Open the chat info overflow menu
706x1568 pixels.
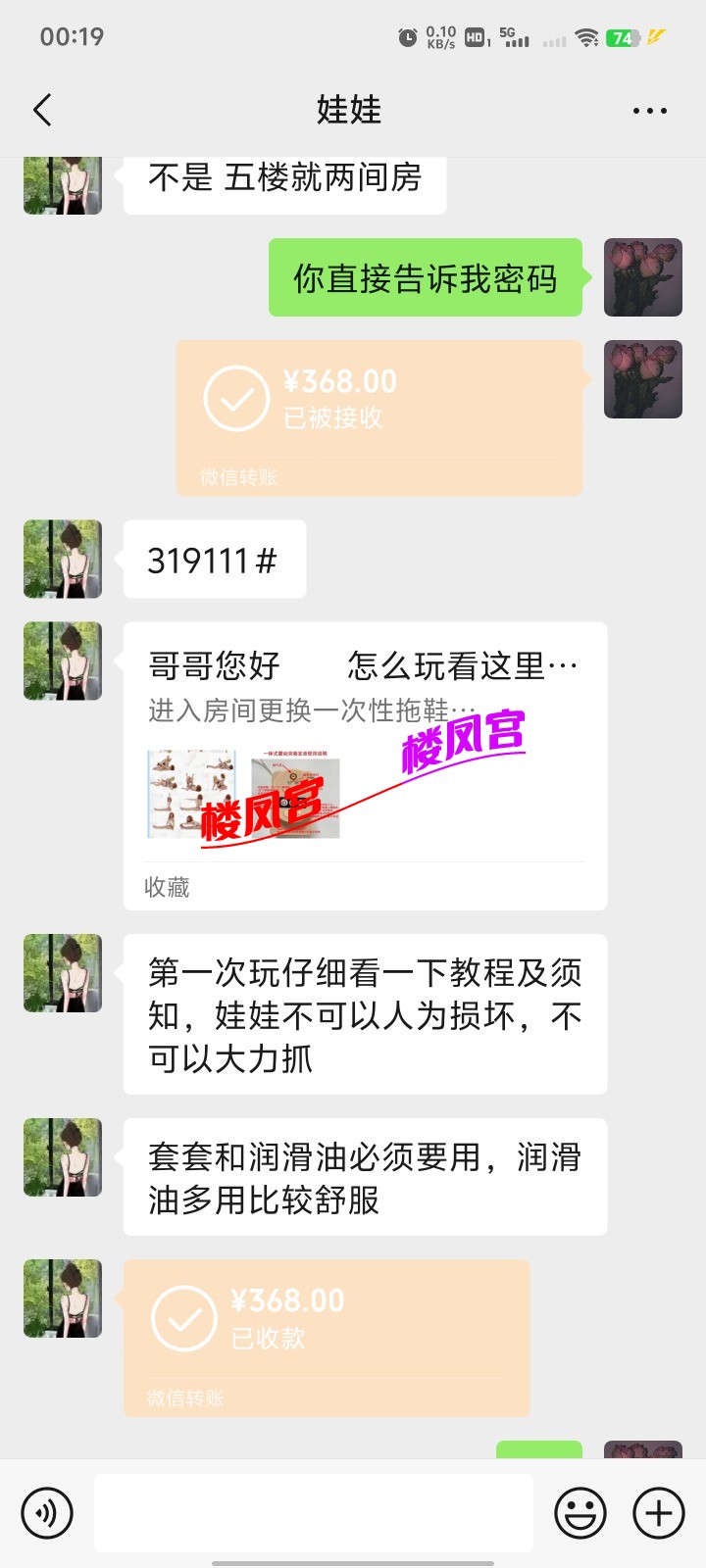(x=649, y=111)
